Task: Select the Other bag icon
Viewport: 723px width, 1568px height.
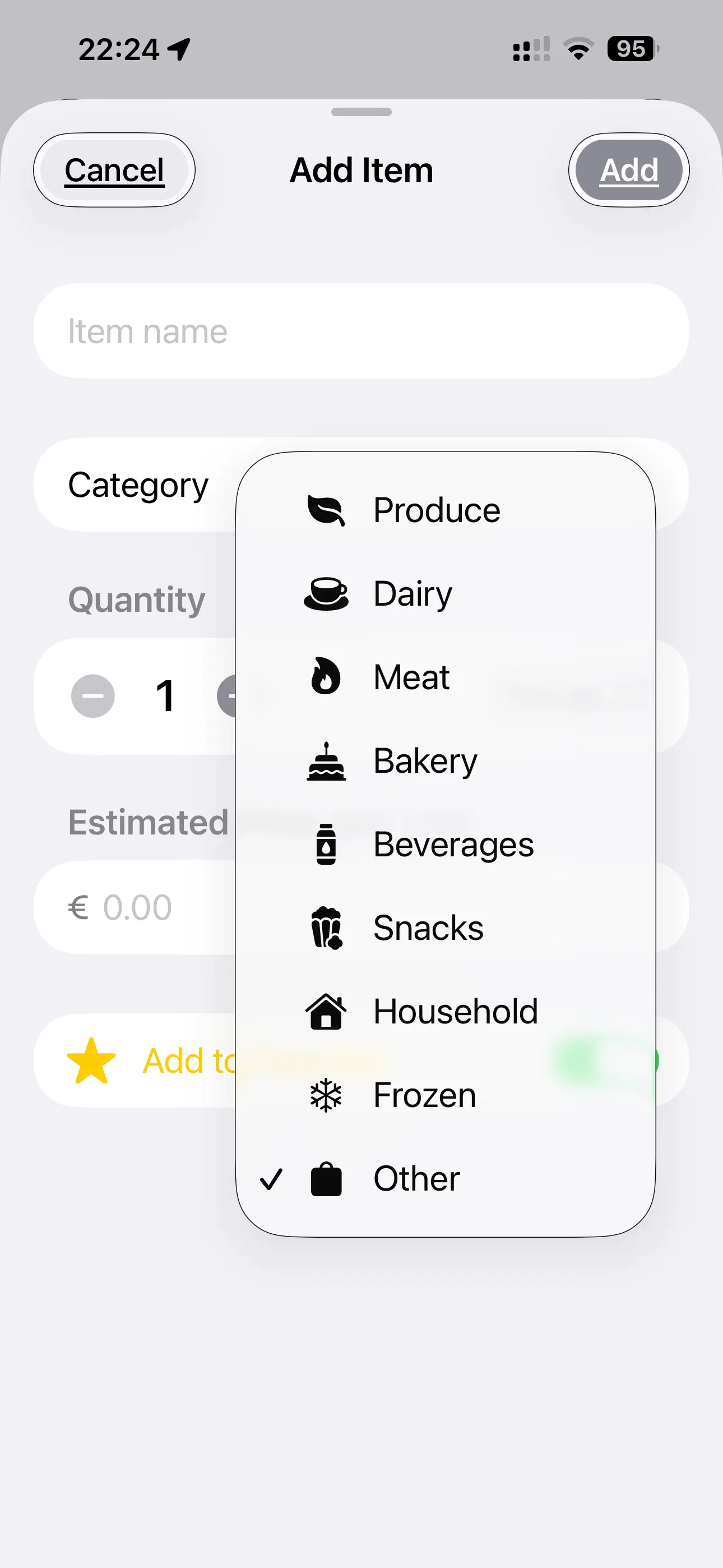Action: click(327, 1178)
